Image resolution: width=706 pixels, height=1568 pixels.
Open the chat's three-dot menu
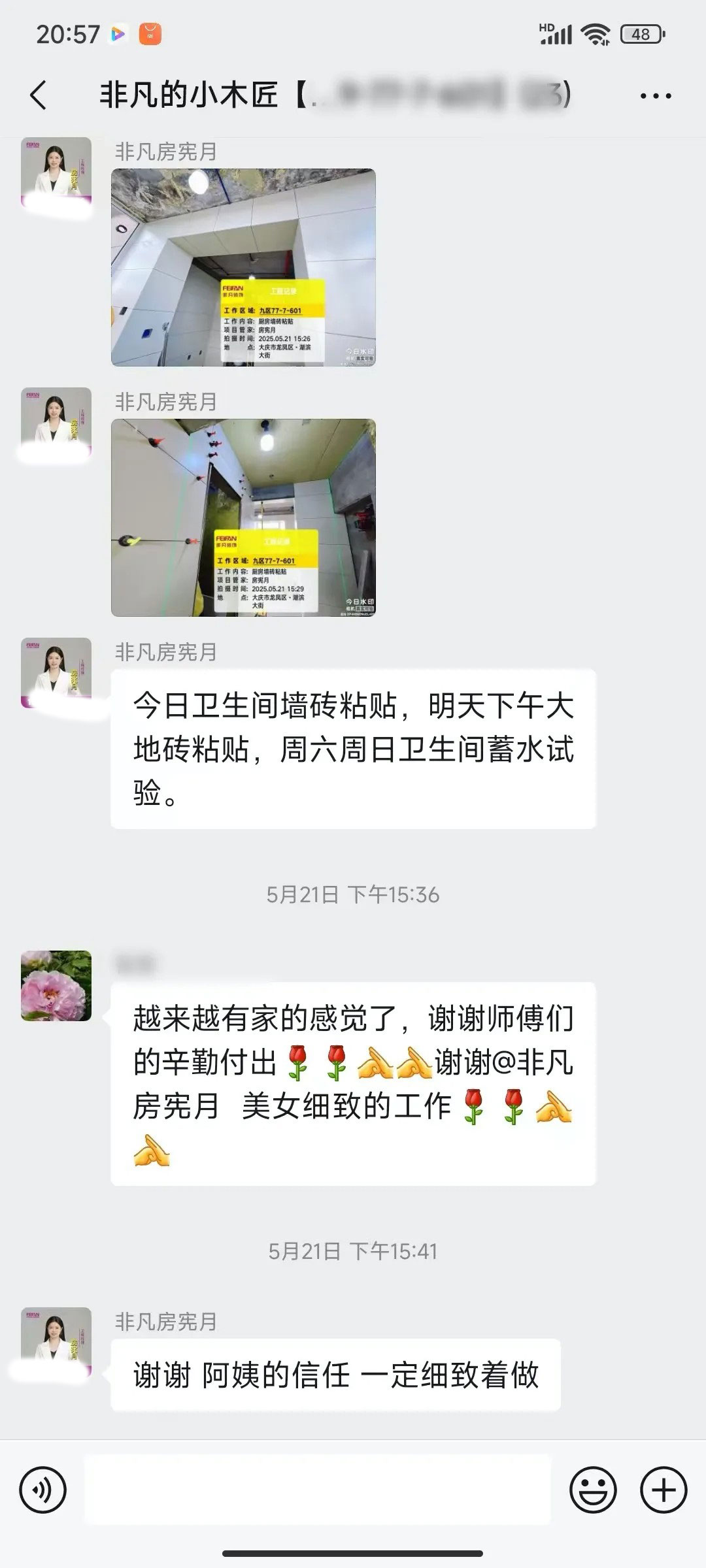tap(655, 96)
